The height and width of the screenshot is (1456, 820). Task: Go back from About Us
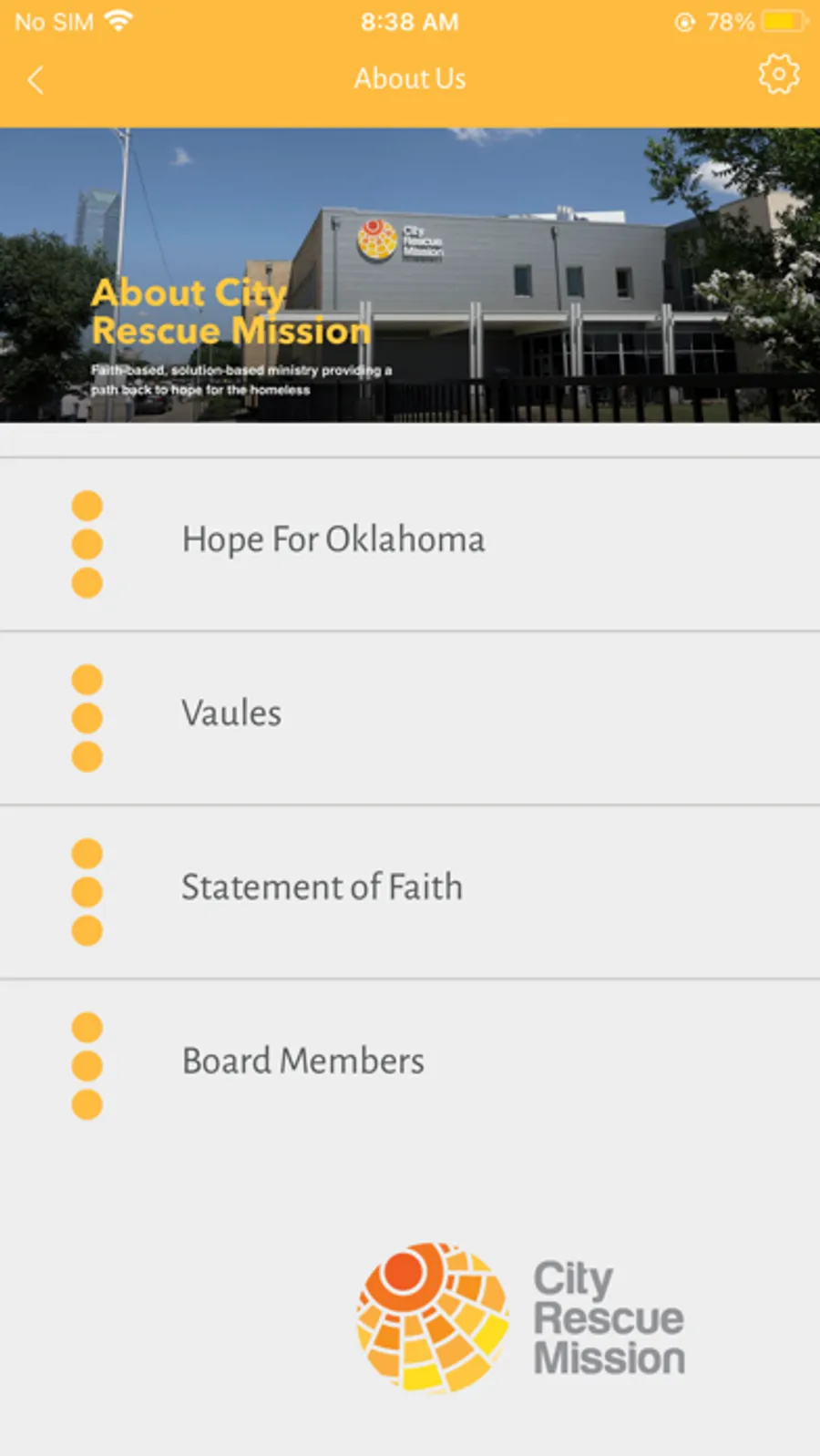tap(36, 80)
